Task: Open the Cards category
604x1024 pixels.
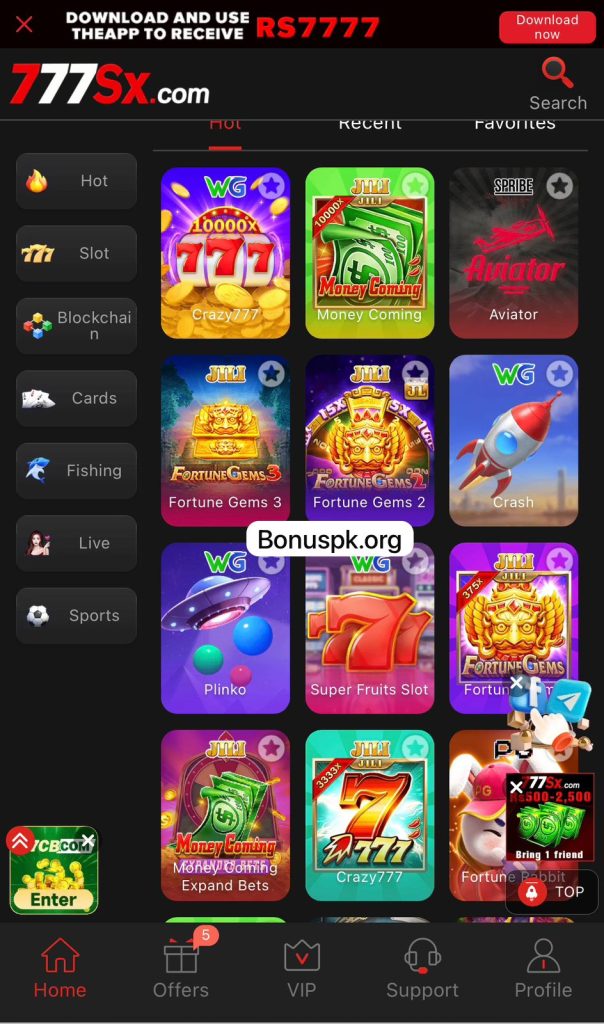Action: (x=77, y=398)
